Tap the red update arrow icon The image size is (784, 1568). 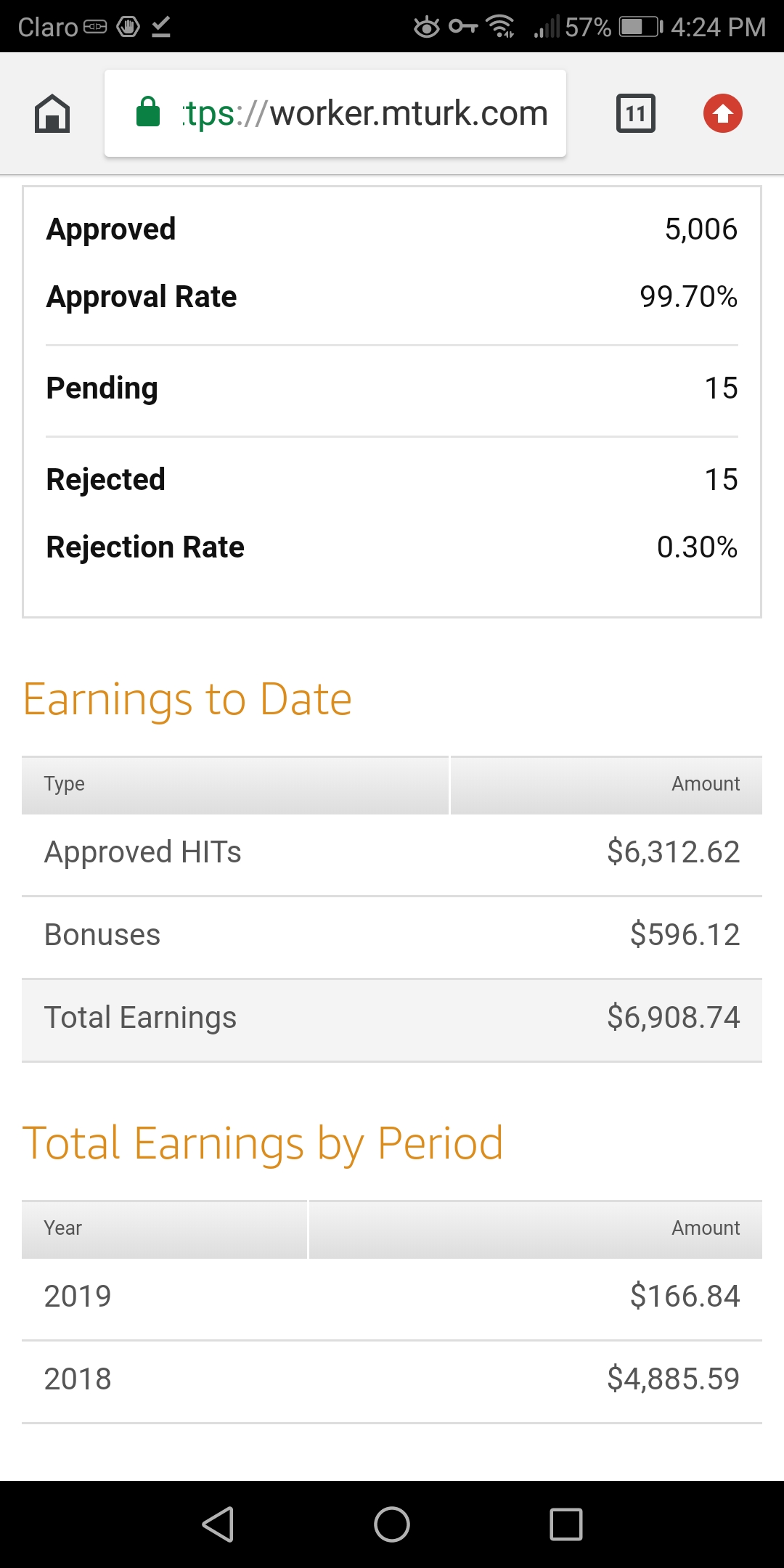click(x=722, y=114)
